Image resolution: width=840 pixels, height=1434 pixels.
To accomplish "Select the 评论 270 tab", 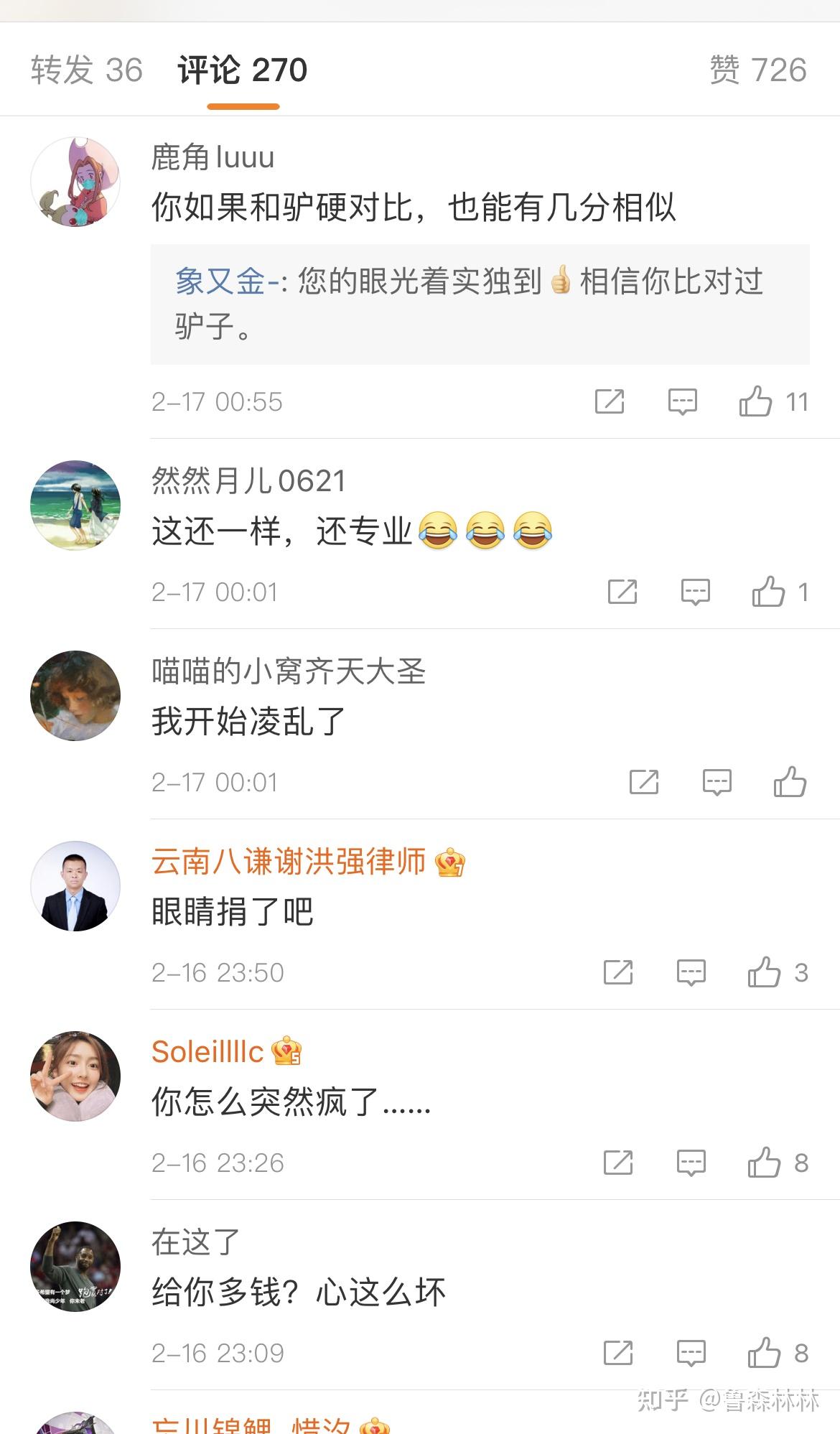I will [x=243, y=70].
